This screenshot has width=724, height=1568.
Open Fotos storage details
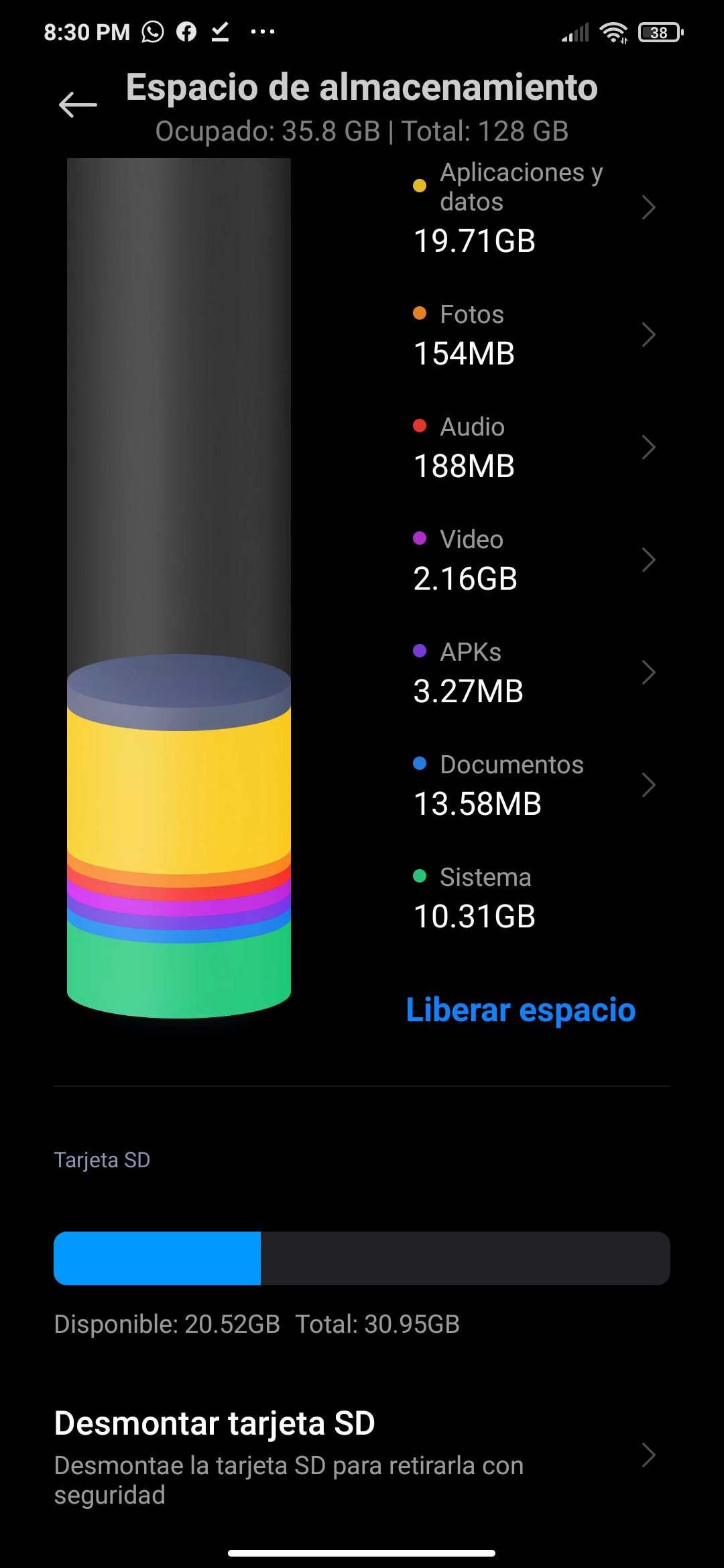point(533,335)
